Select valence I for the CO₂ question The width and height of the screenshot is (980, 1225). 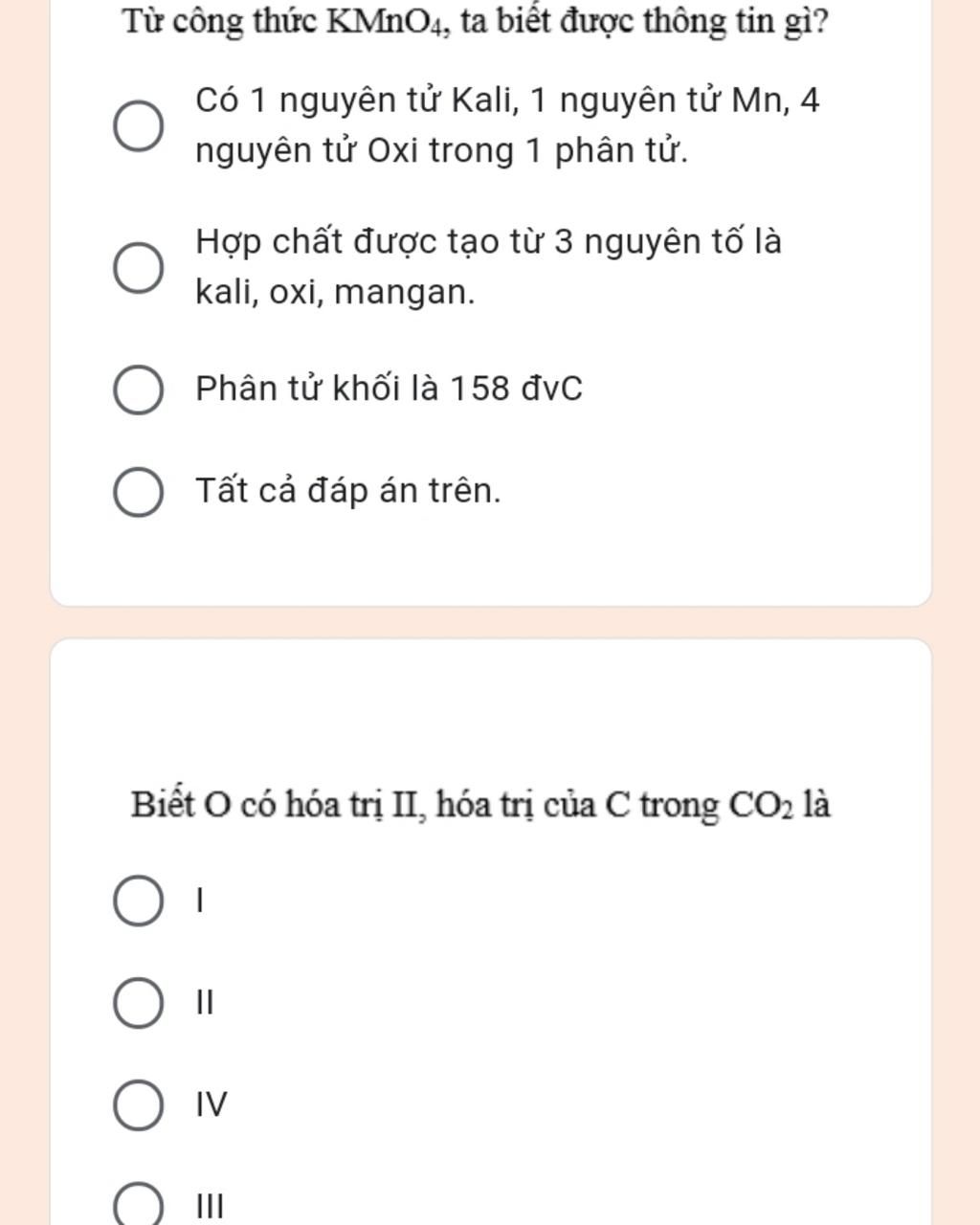coord(139,901)
